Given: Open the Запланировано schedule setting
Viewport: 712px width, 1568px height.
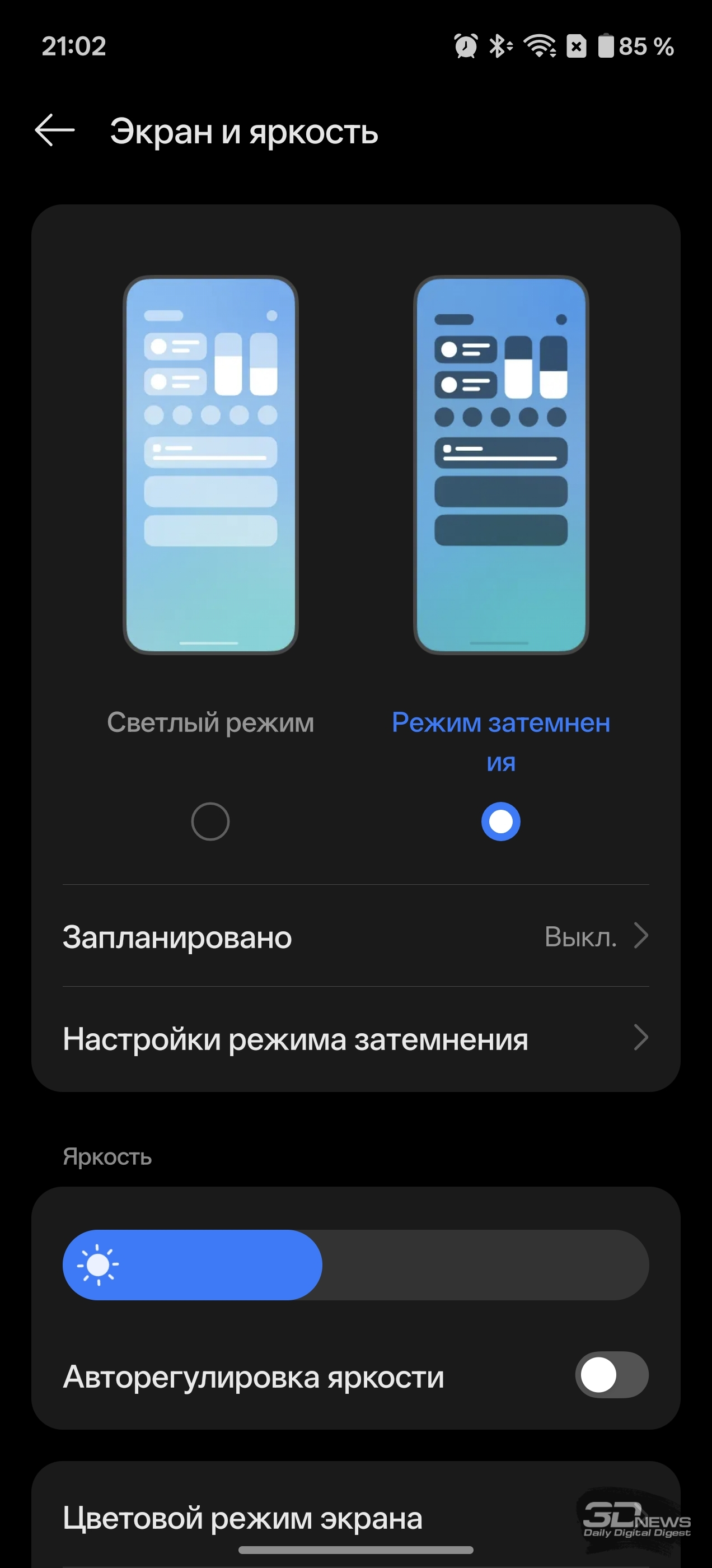Looking at the screenshot, I should point(355,936).
